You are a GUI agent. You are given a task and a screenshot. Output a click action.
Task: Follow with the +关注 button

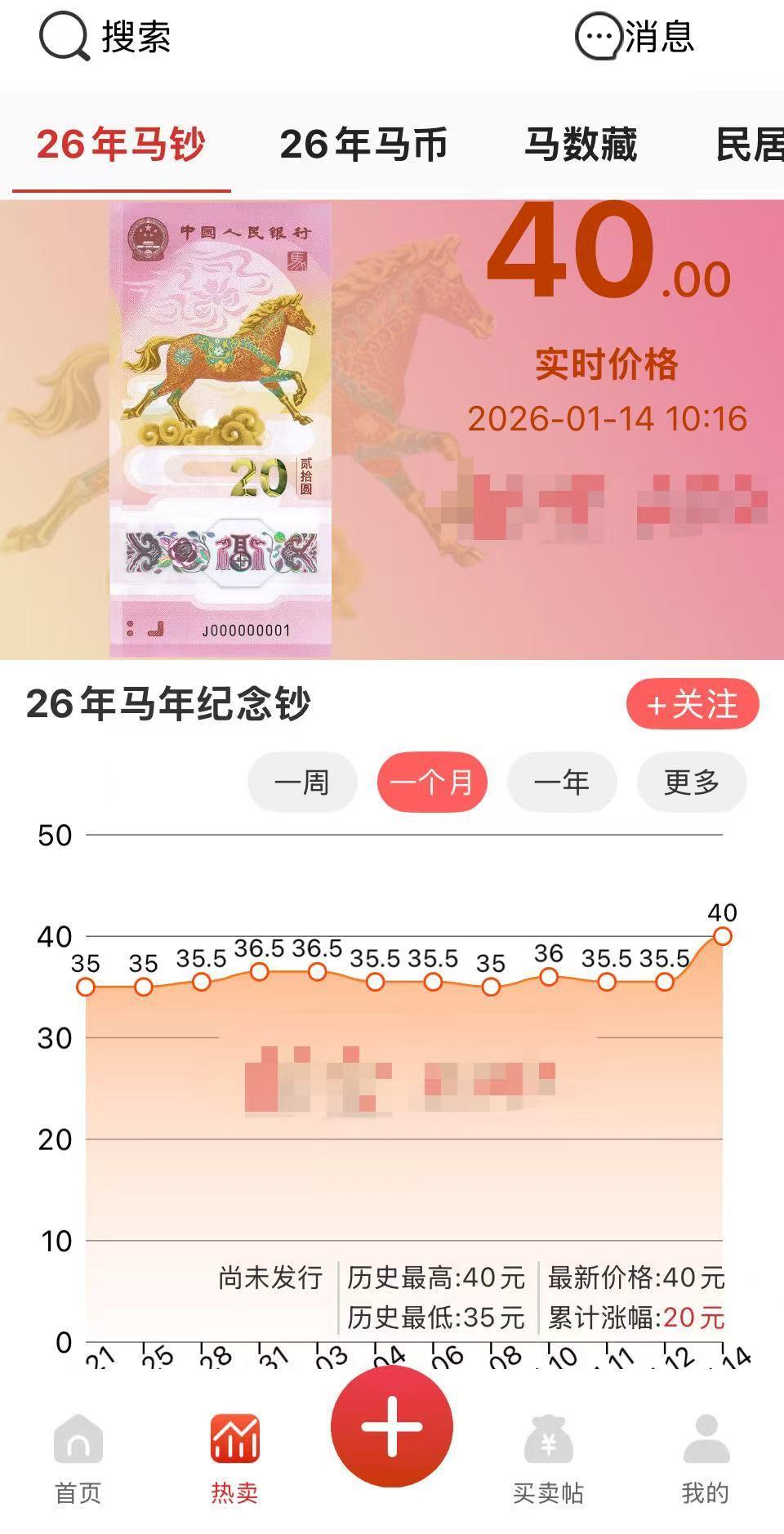tap(693, 703)
